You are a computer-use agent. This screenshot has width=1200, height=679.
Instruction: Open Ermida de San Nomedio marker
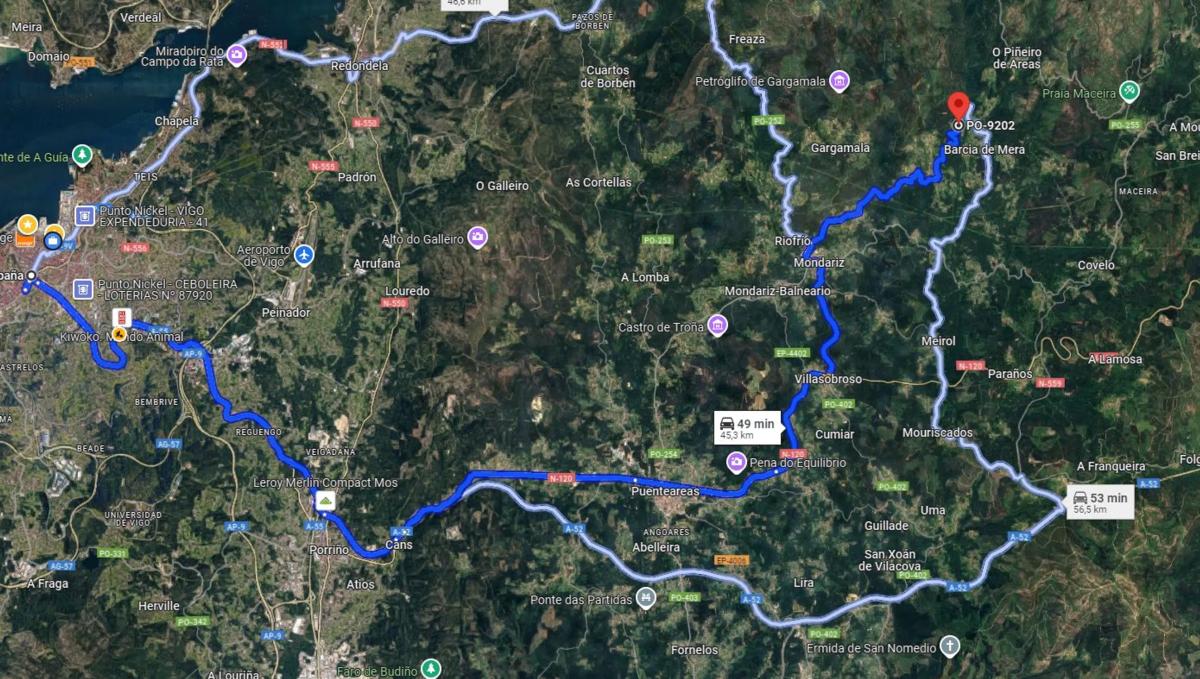pos(950,646)
